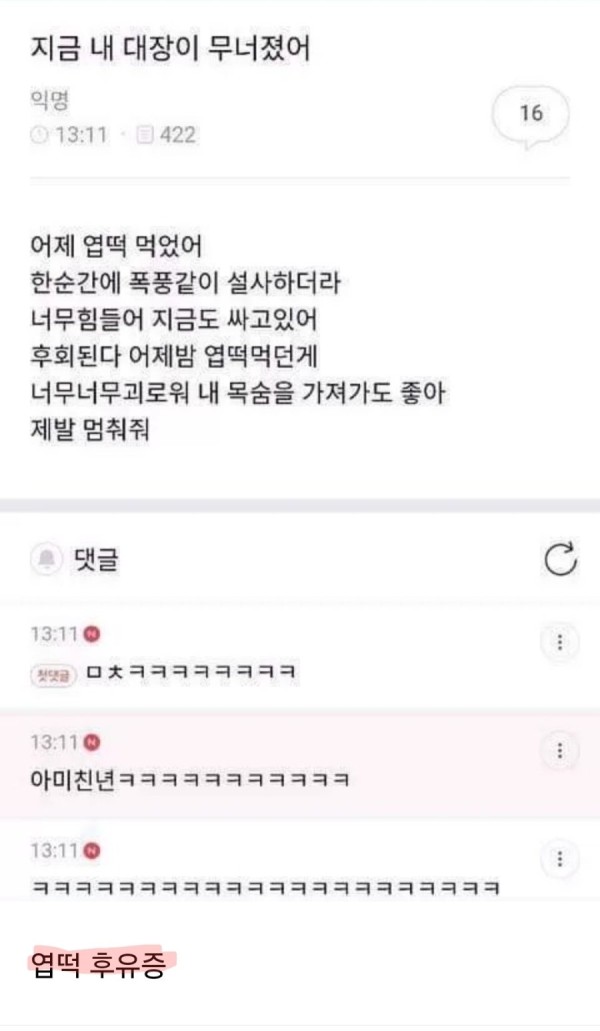Open the 16 comments bubble

tap(531, 114)
